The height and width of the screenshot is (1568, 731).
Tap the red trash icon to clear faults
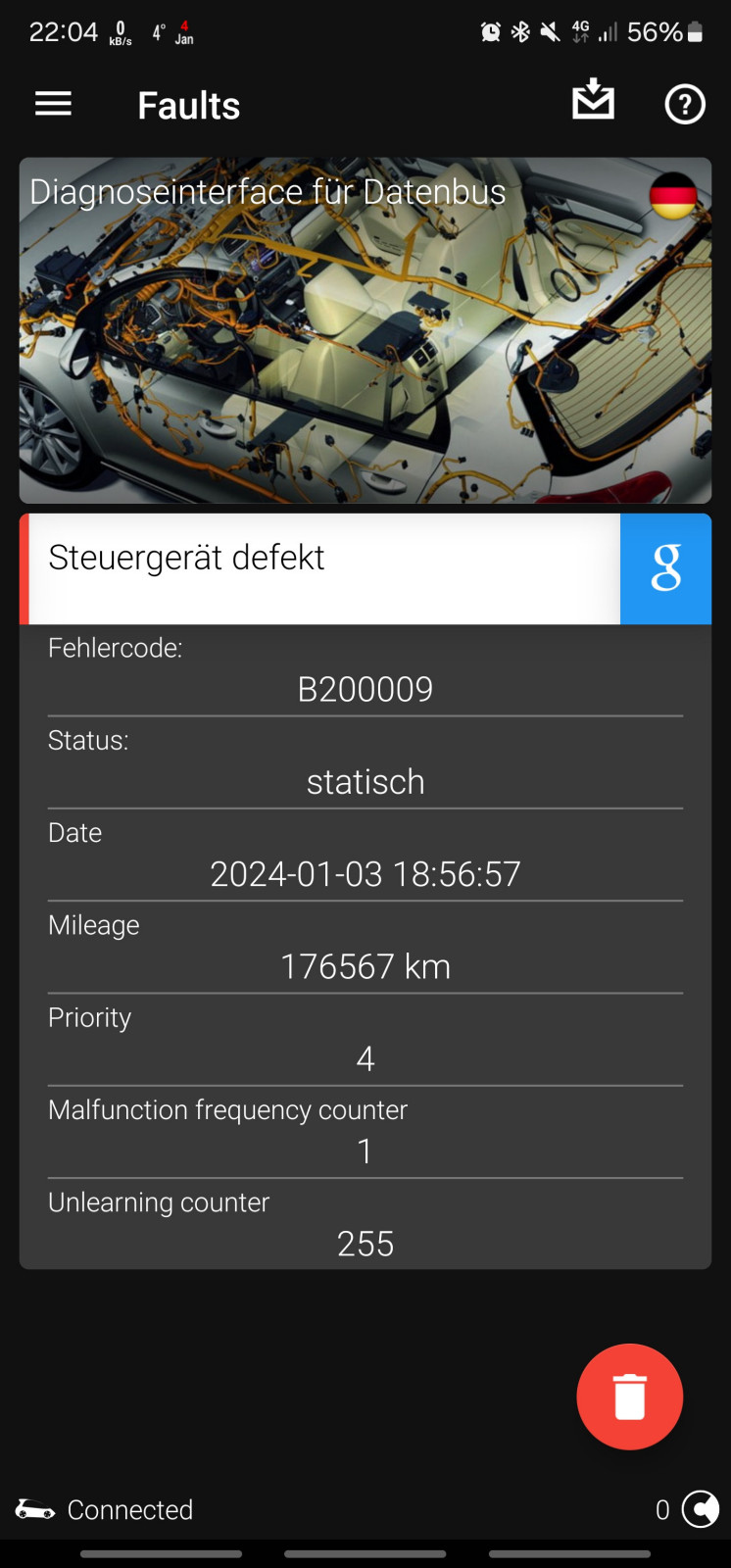(629, 1396)
